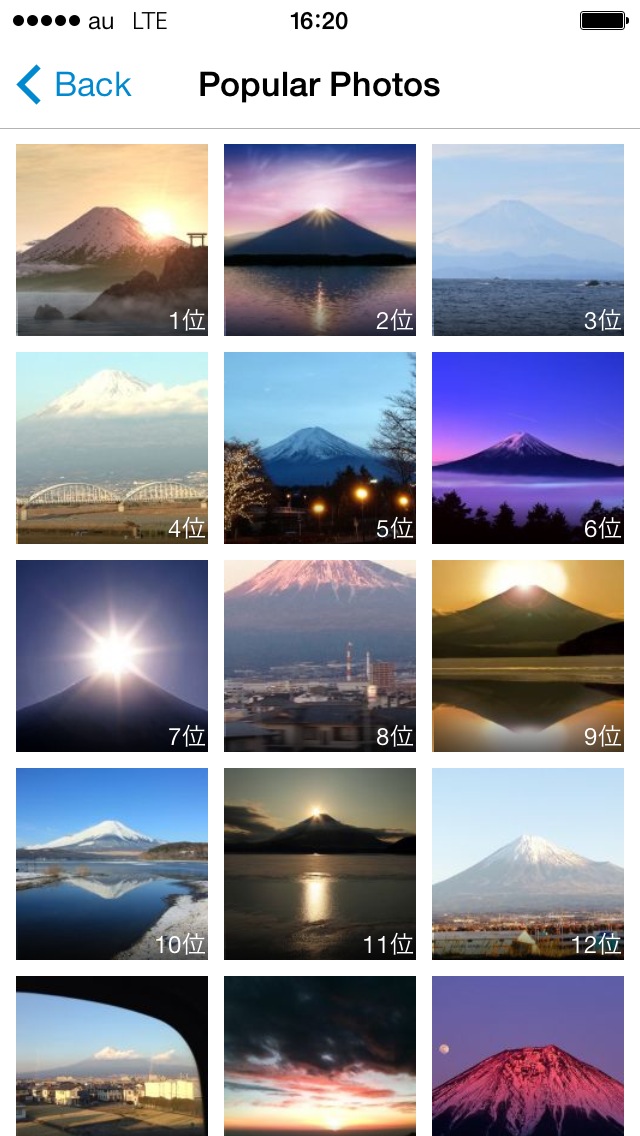
Task: Tap the photo ranked 5位
Action: pos(320,448)
